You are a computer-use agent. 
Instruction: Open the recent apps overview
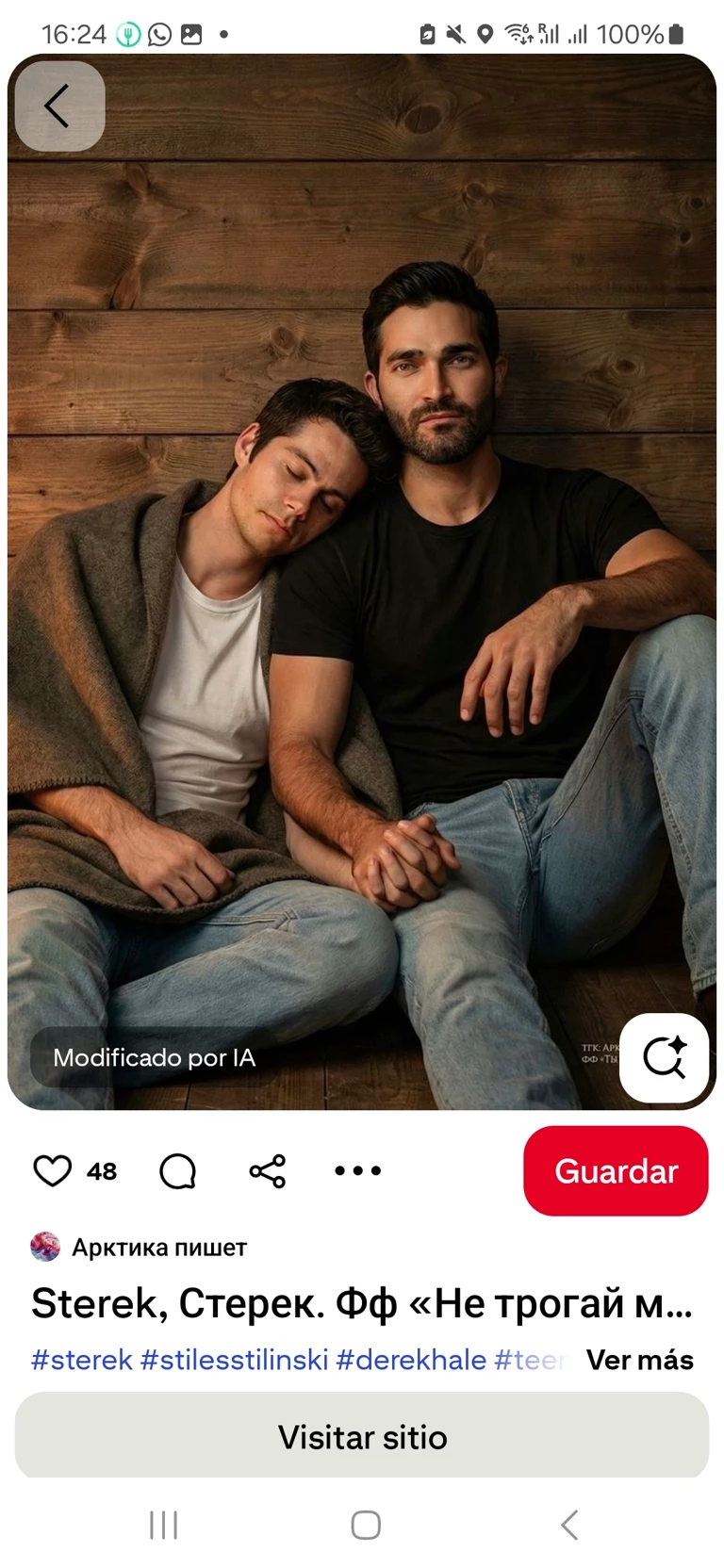(x=163, y=1525)
